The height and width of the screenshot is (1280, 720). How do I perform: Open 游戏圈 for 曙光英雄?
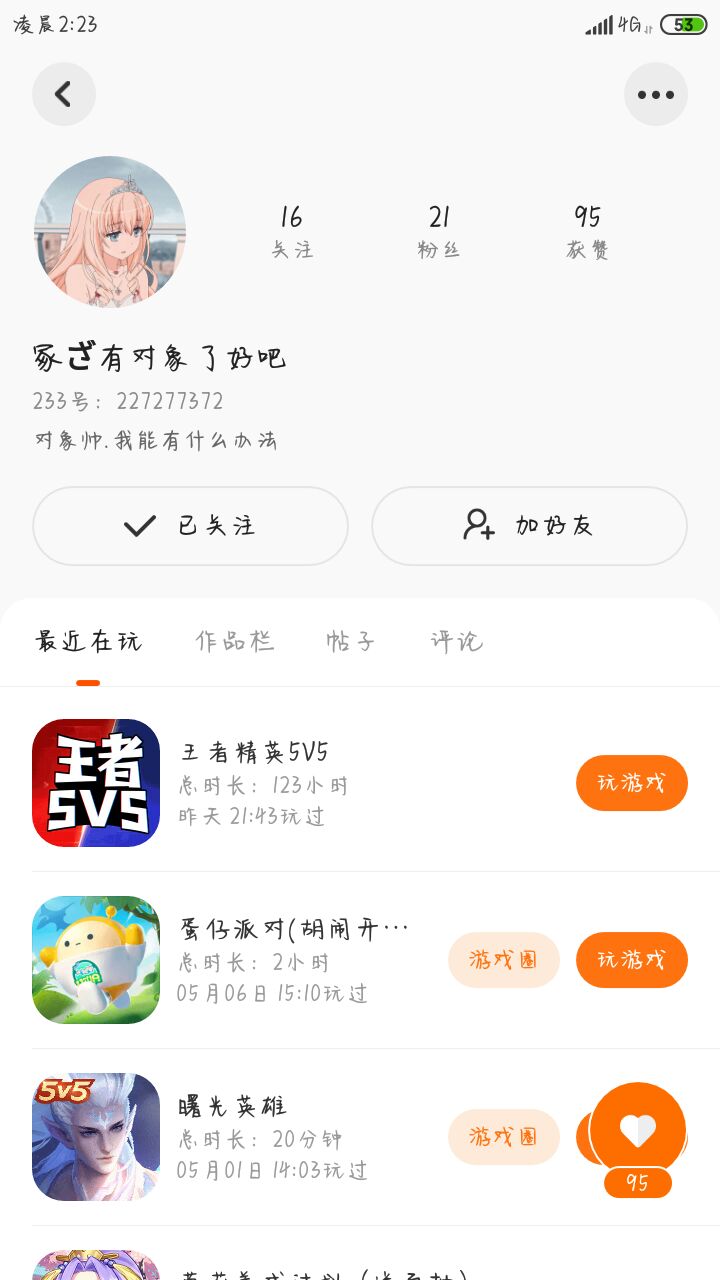click(503, 1137)
